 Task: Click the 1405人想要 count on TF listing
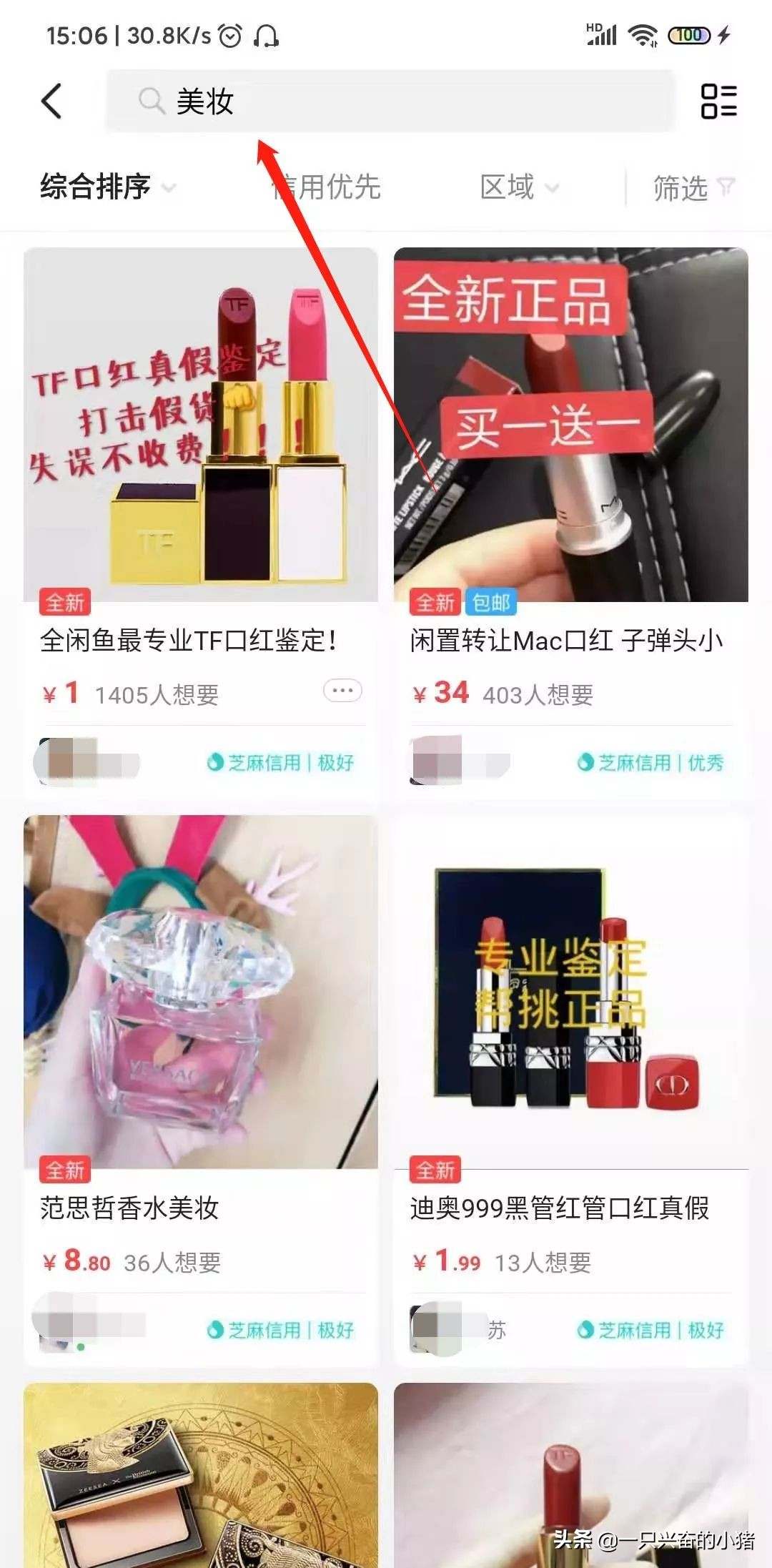click(x=159, y=691)
